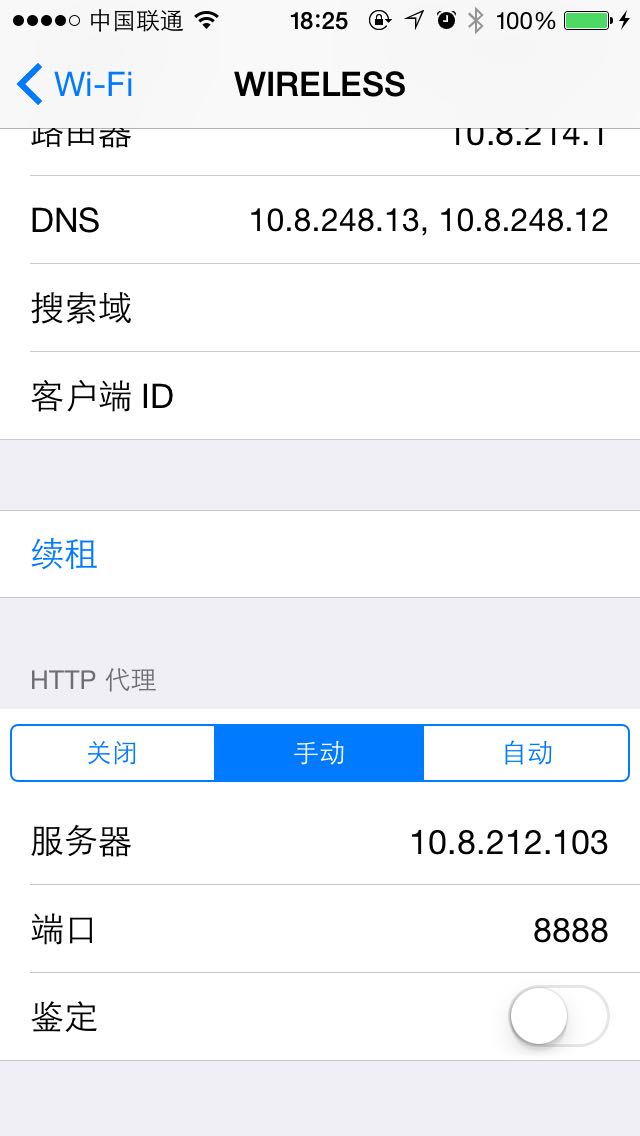Tap 续租 to renew the lease
640x1136 pixels.
pyautogui.click(x=320, y=554)
